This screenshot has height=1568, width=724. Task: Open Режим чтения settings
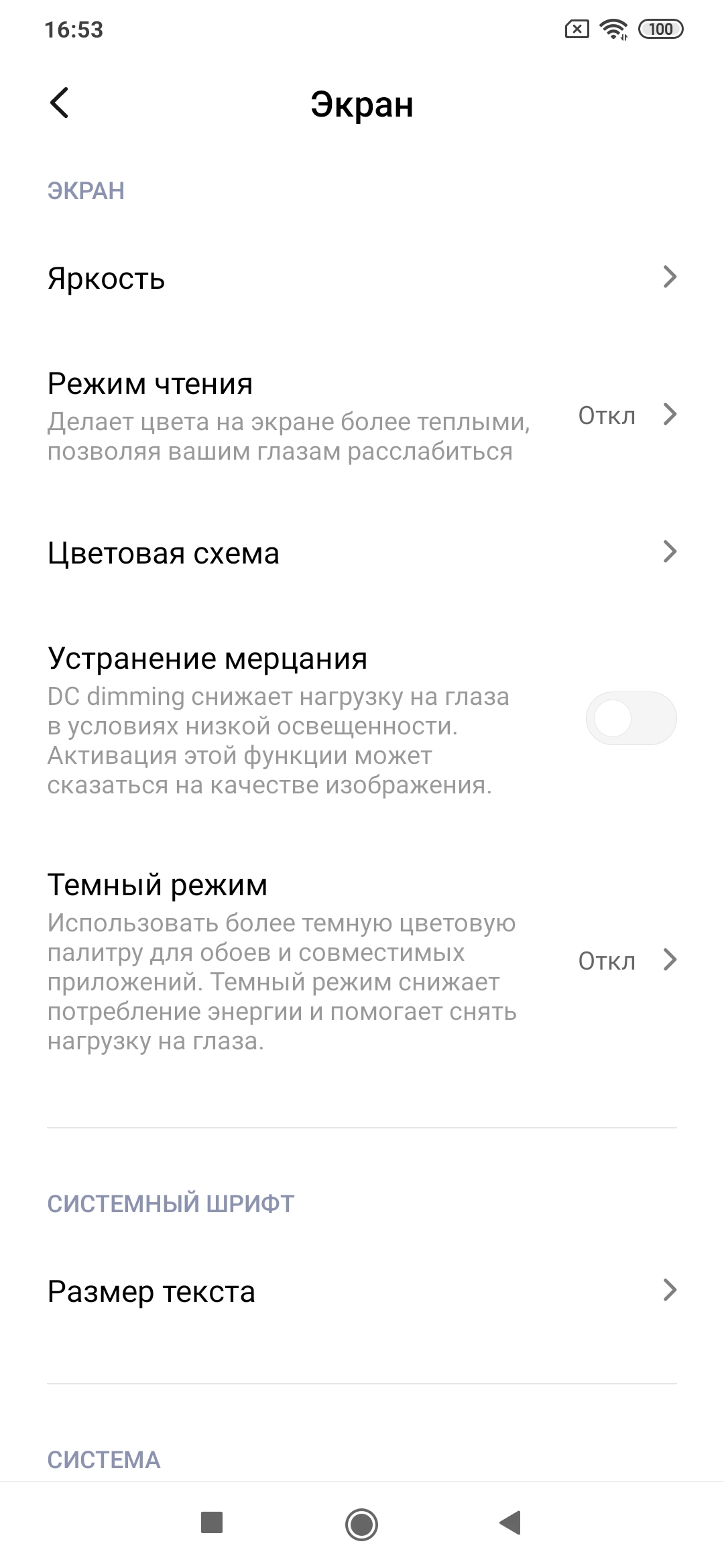coord(362,415)
